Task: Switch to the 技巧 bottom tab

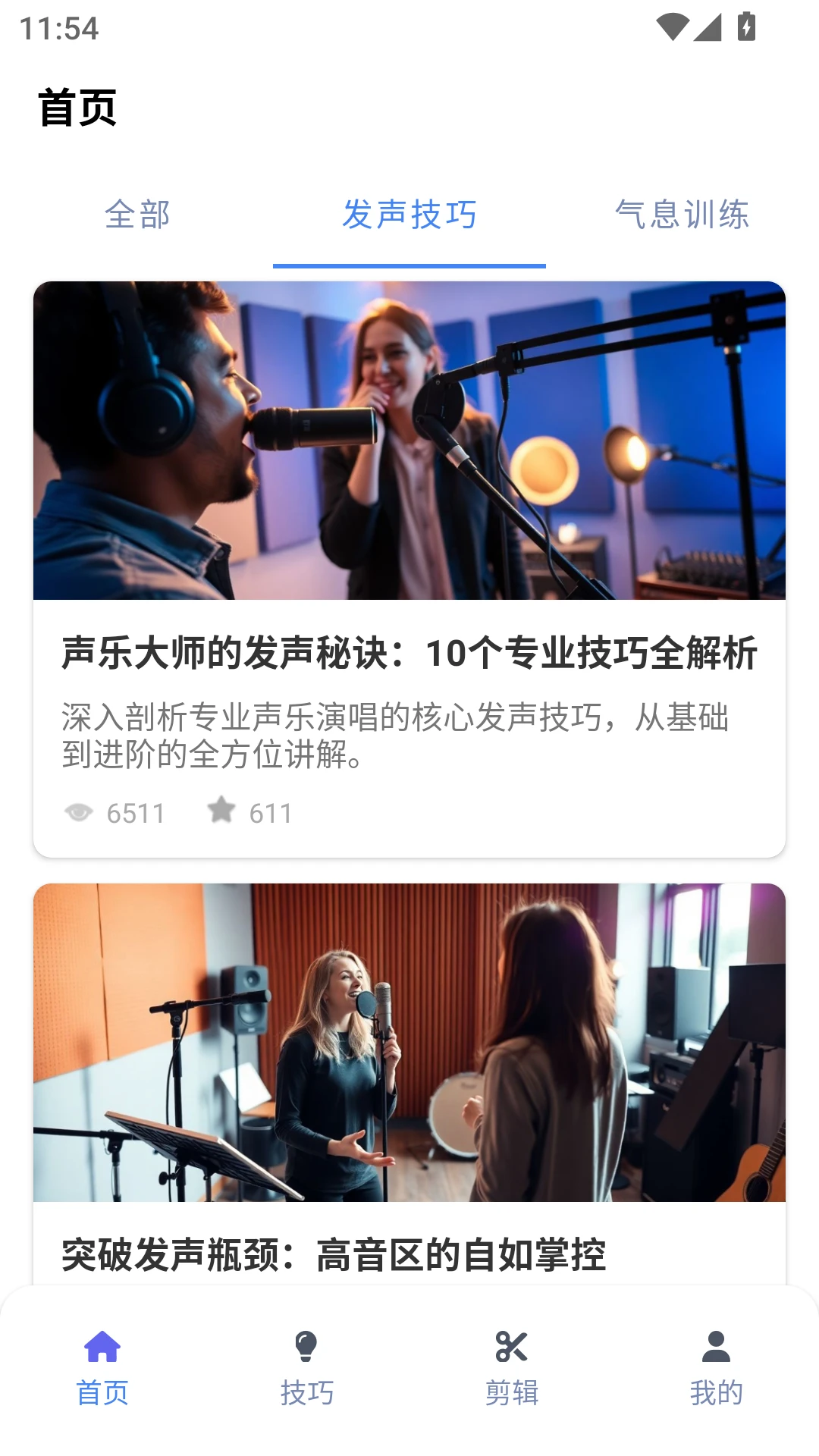Action: [307, 1369]
